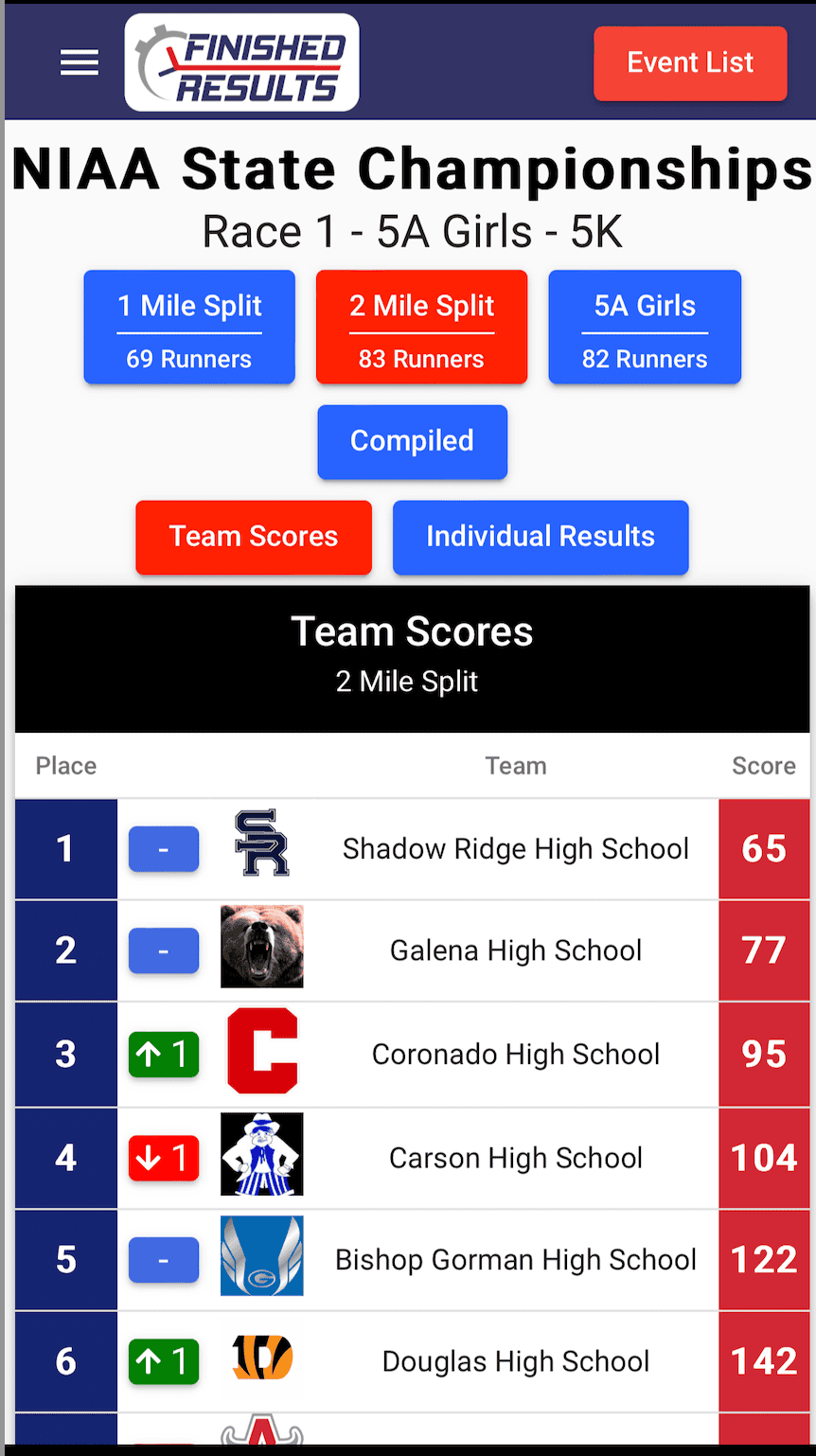The image size is (816, 1456).
Task: View the 5A Girls finish results
Action: (x=645, y=328)
